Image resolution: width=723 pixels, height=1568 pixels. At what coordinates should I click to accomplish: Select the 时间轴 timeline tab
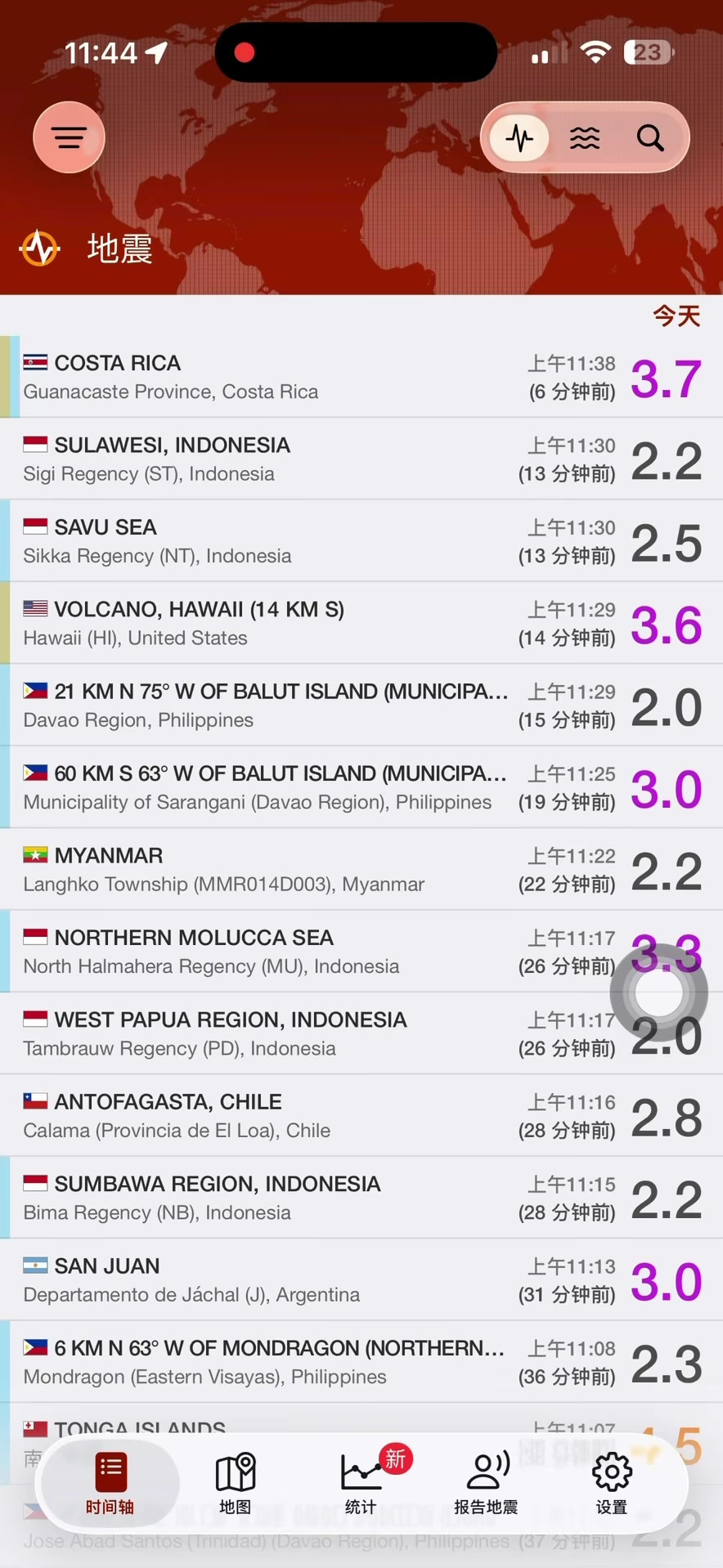110,1483
